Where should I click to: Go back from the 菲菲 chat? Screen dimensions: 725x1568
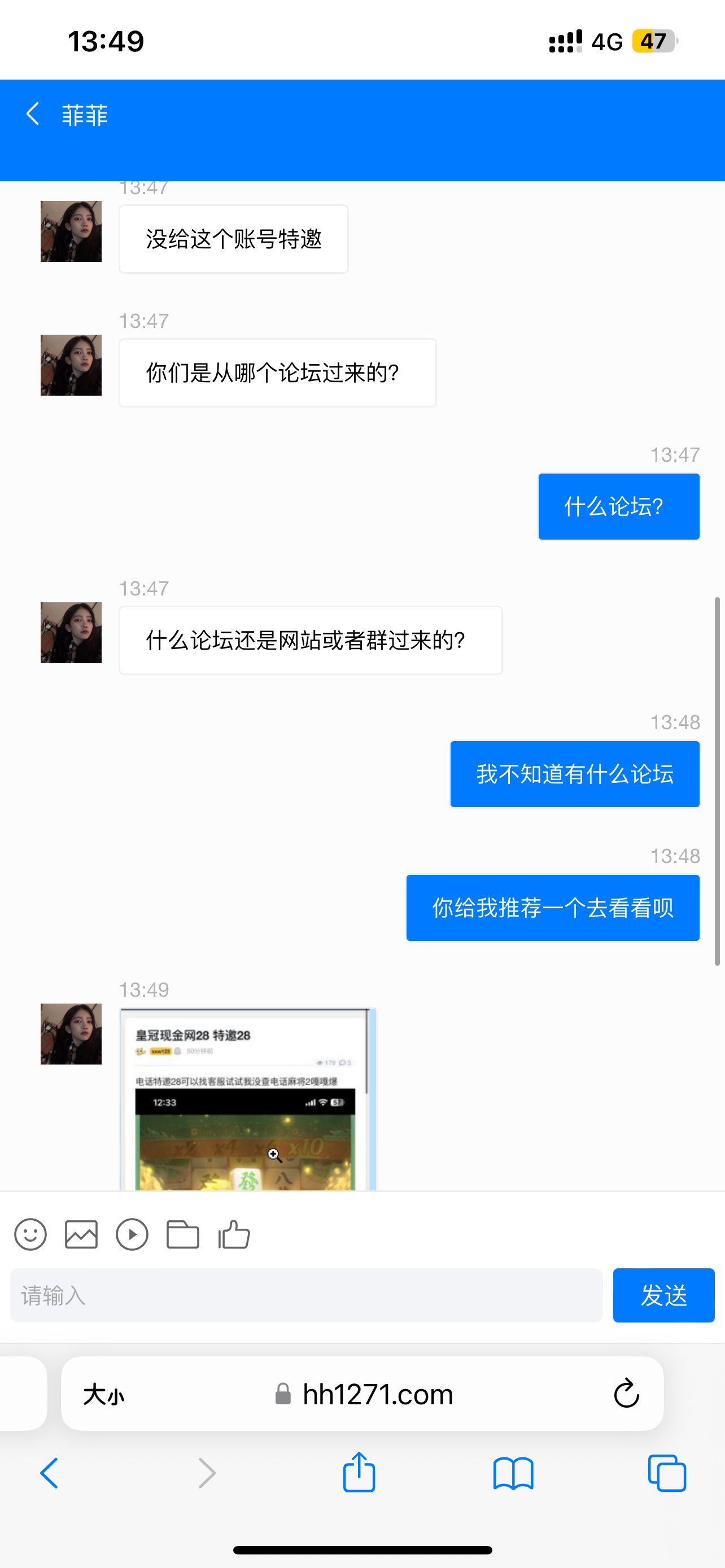33,114
